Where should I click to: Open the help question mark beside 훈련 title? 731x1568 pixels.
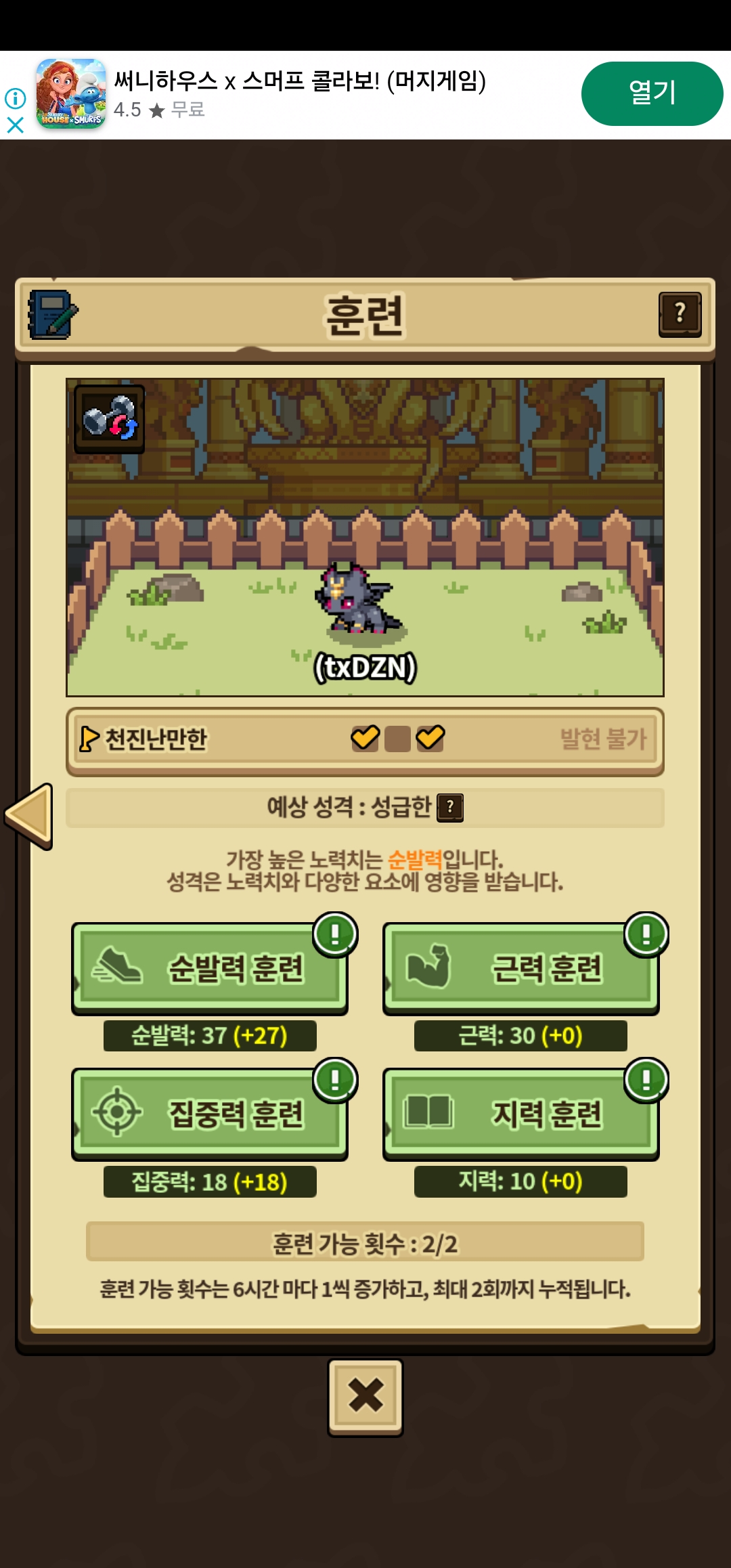[680, 314]
